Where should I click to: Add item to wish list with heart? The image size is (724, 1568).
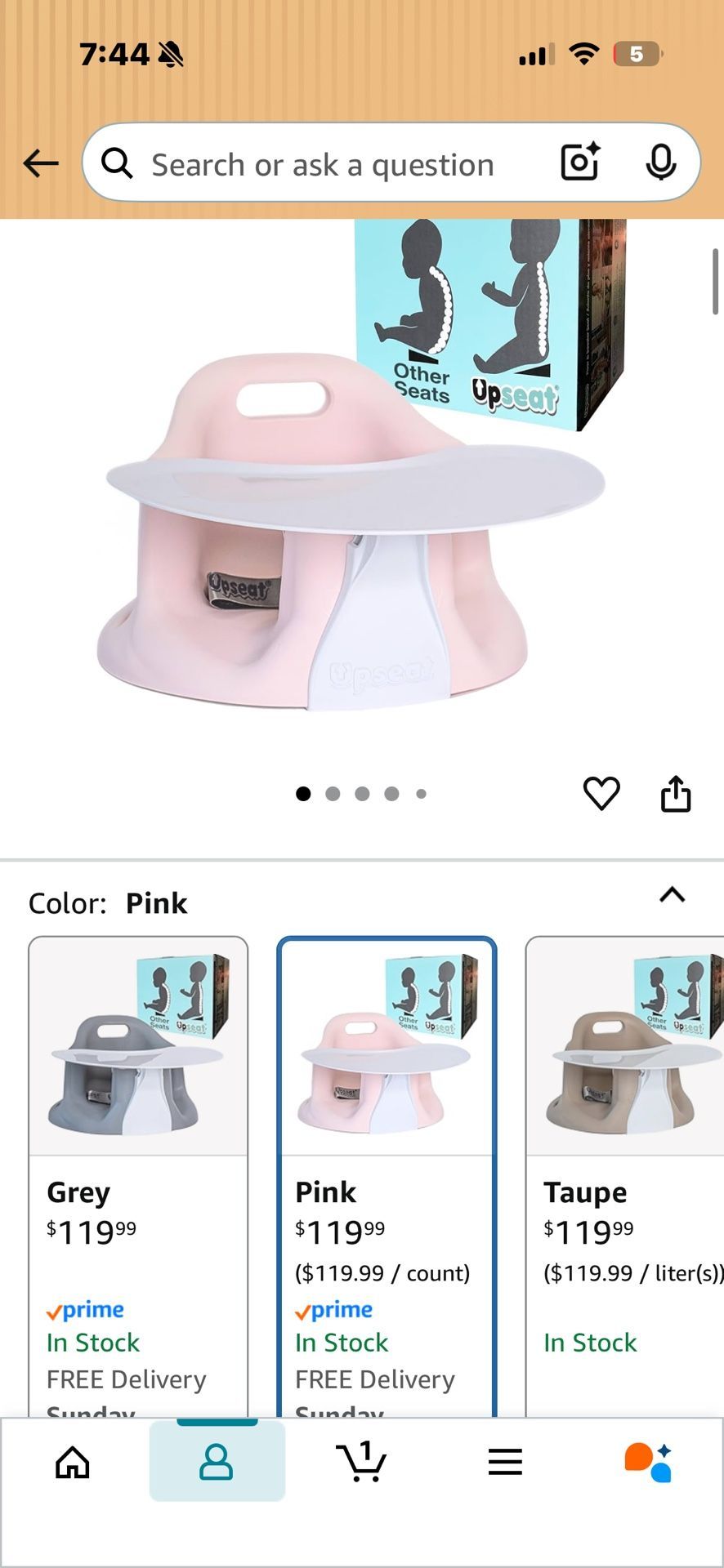click(x=601, y=793)
